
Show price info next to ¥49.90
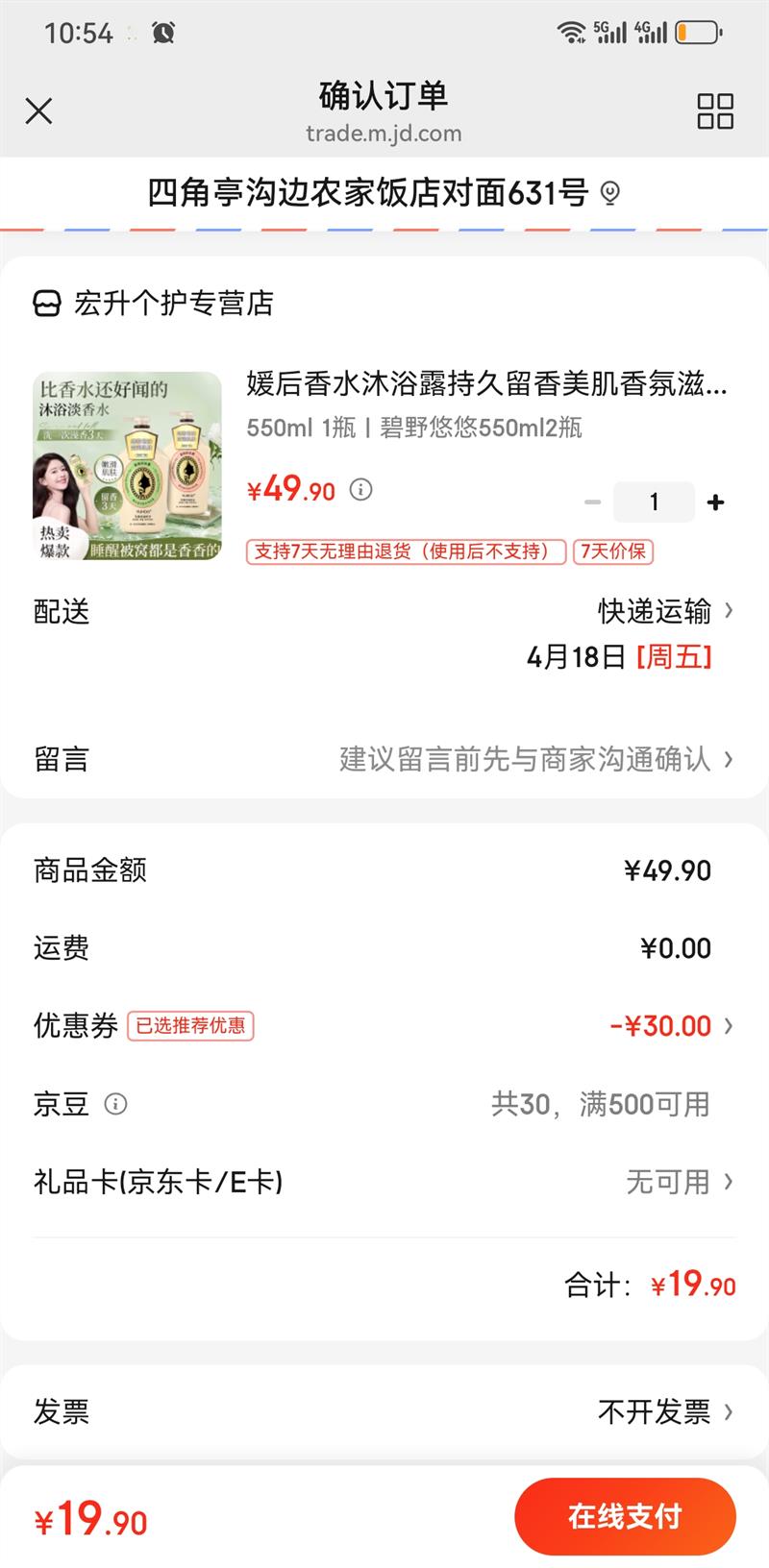pos(360,490)
